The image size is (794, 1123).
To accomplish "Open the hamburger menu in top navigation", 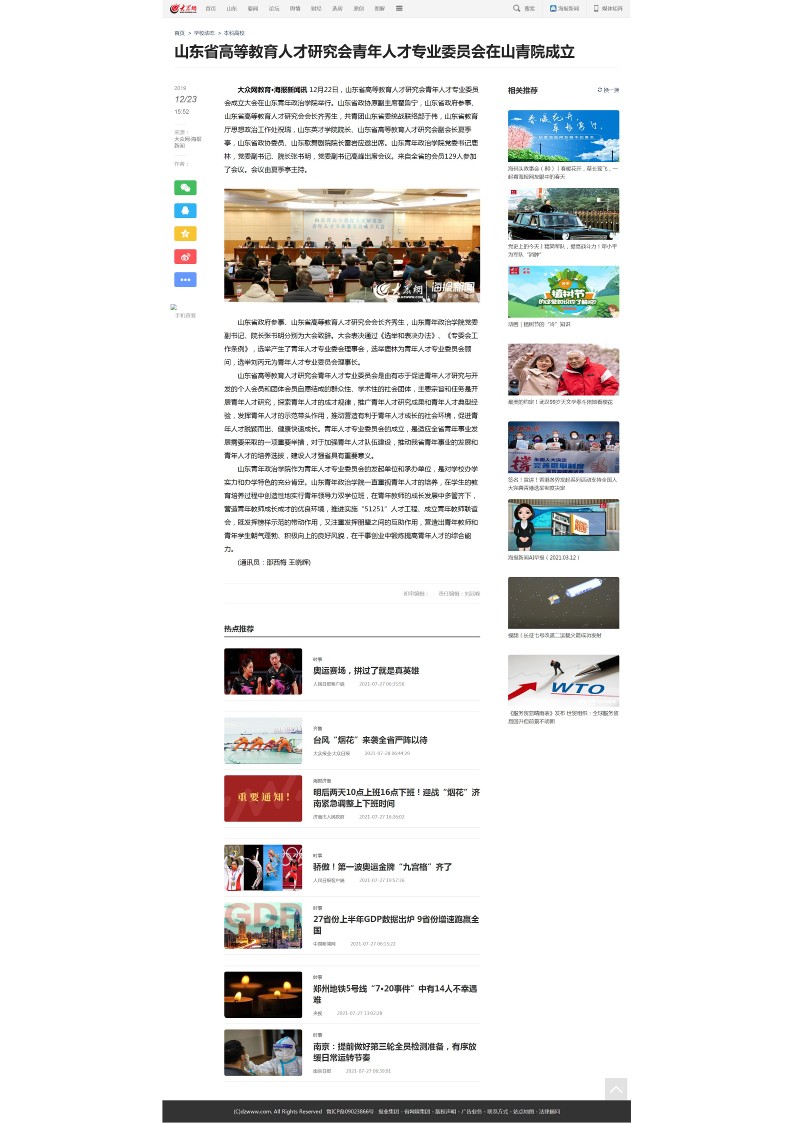I will click(x=399, y=8).
